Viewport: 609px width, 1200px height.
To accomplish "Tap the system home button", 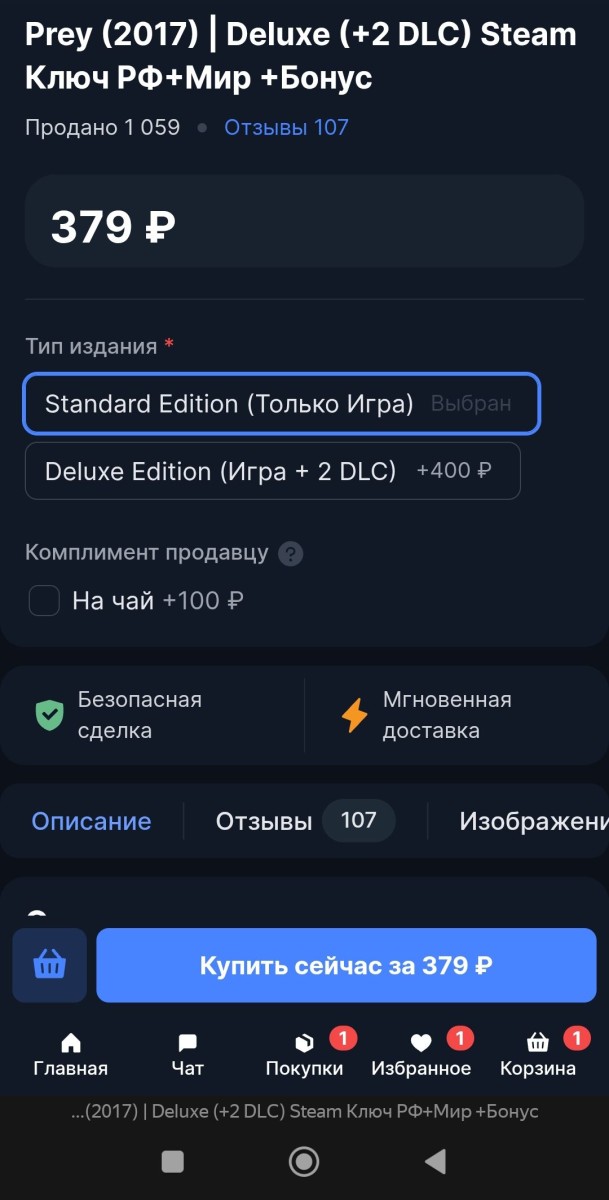I will point(304,1161).
